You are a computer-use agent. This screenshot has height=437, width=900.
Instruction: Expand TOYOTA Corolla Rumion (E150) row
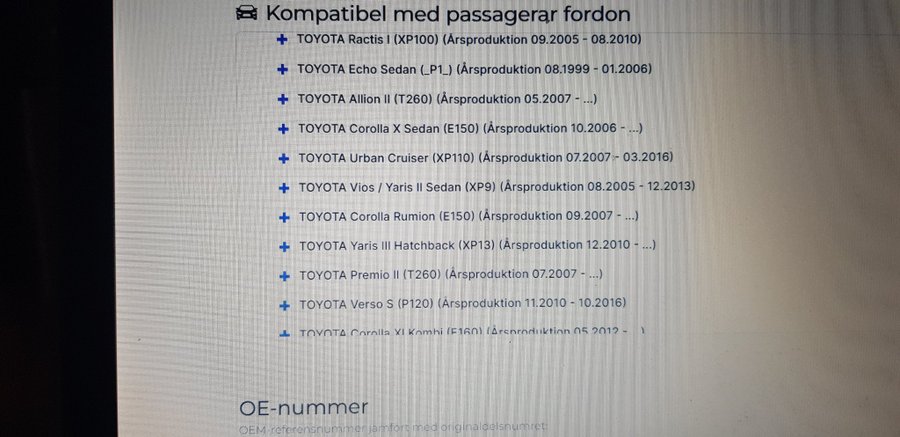click(283, 217)
